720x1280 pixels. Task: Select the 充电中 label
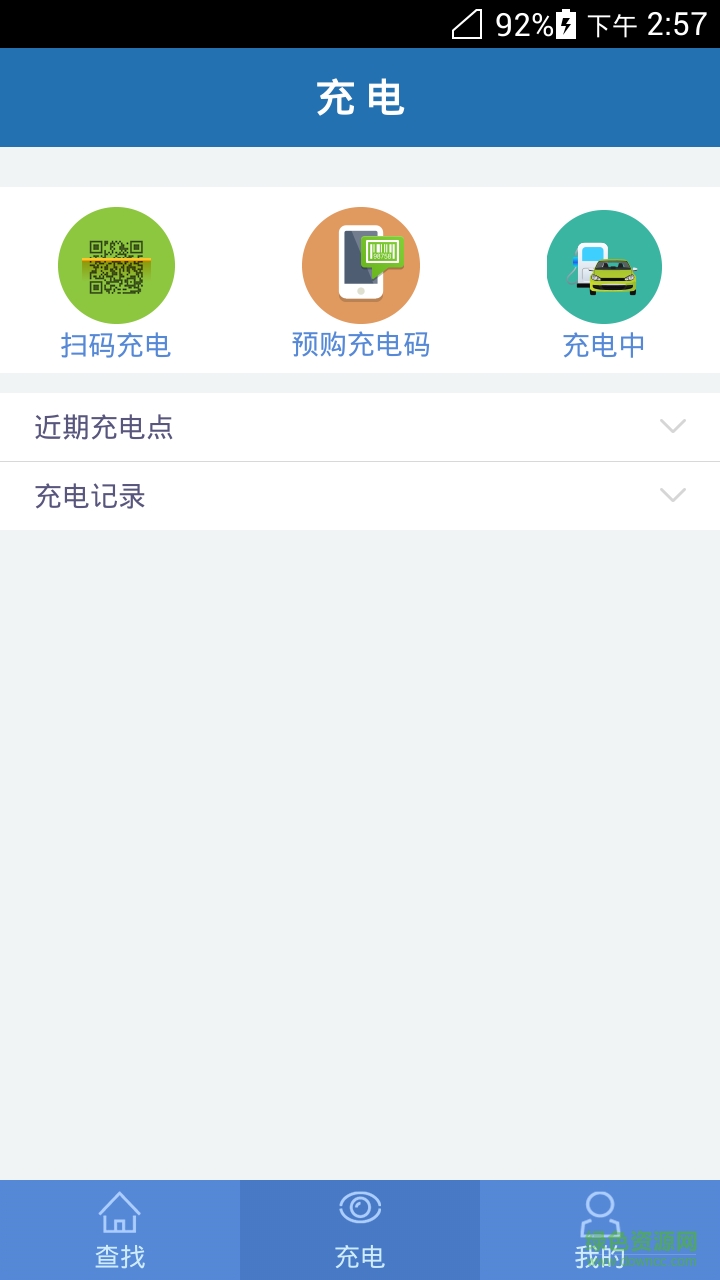point(603,346)
